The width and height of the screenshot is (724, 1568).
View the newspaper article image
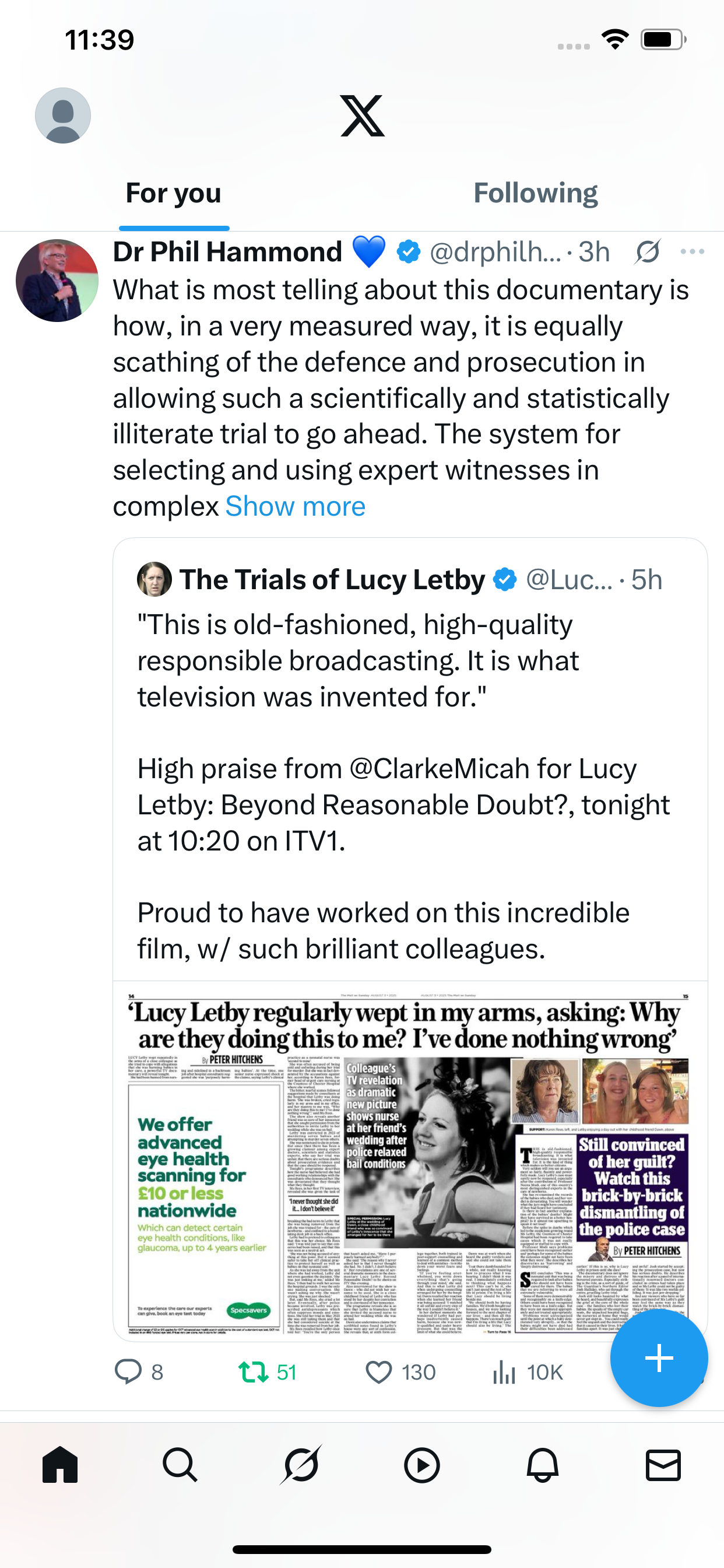409,1160
